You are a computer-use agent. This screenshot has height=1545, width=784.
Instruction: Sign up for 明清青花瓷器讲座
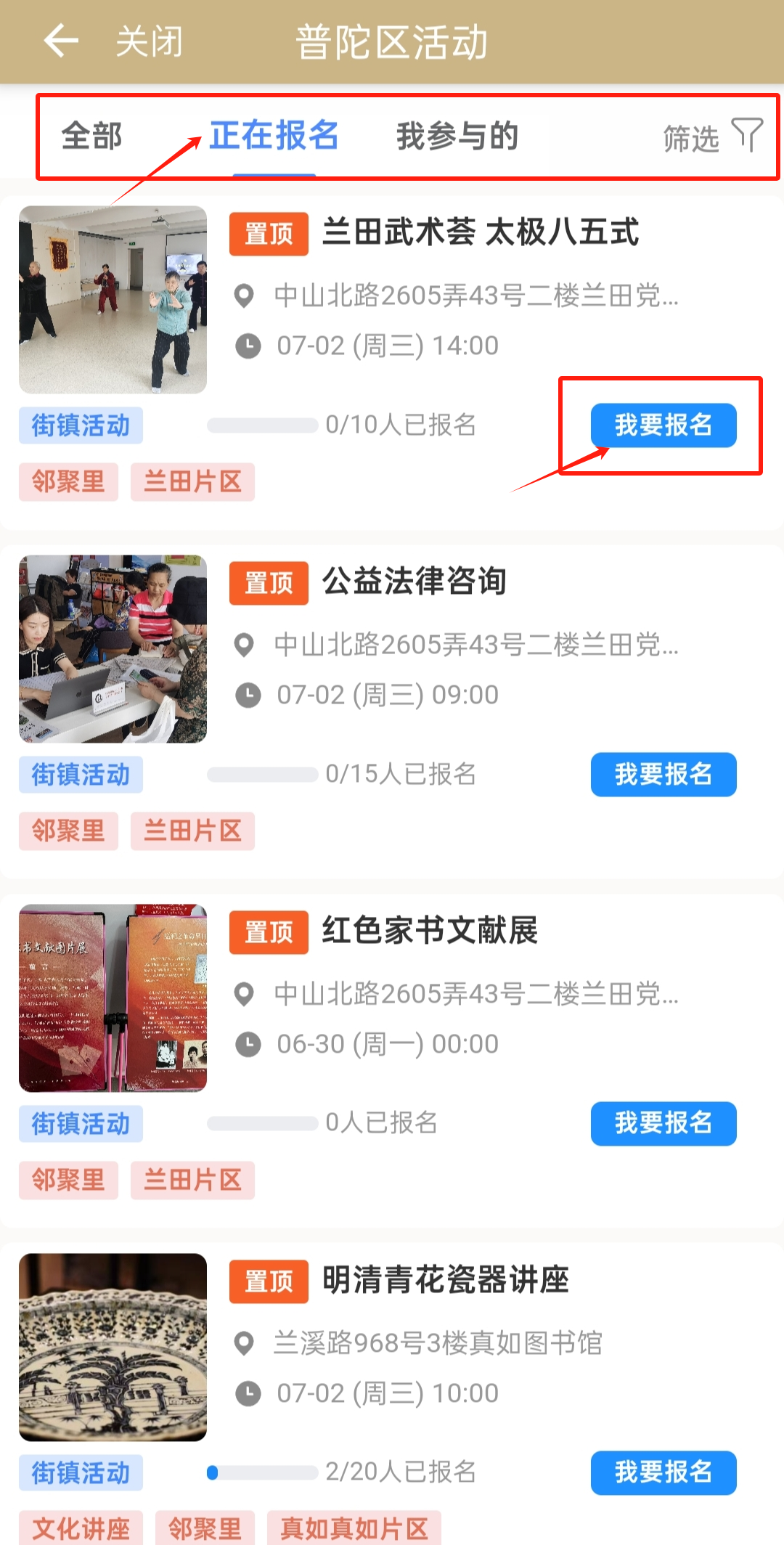pyautogui.click(x=663, y=1472)
